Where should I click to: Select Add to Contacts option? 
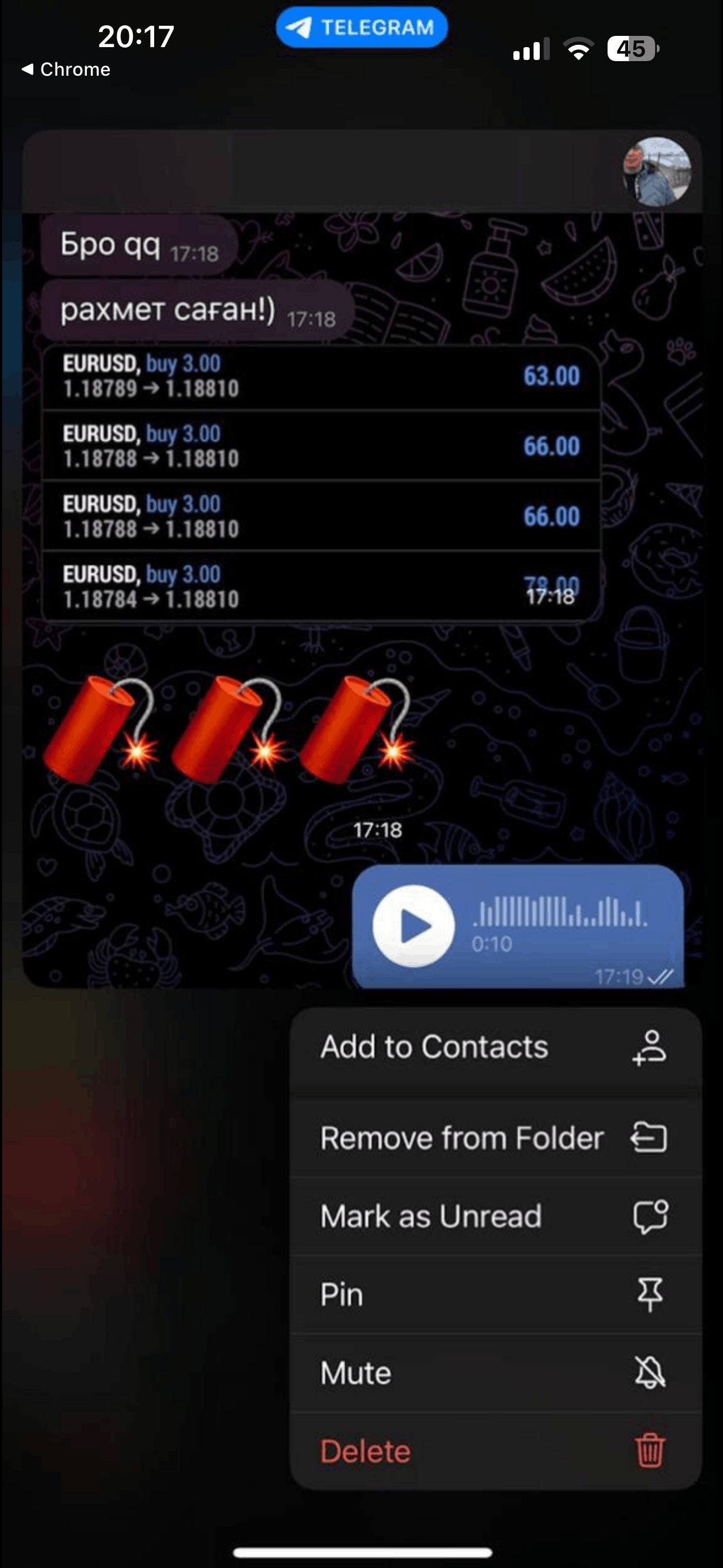[494, 1048]
